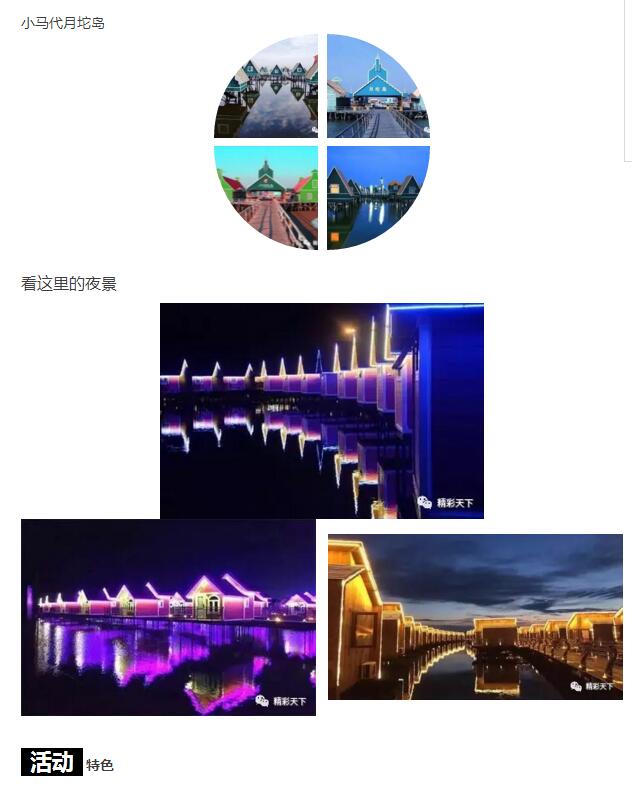Viewport: 632px width, 794px height.
Task: View the blue-lit night scene photo
Action: tap(322, 410)
